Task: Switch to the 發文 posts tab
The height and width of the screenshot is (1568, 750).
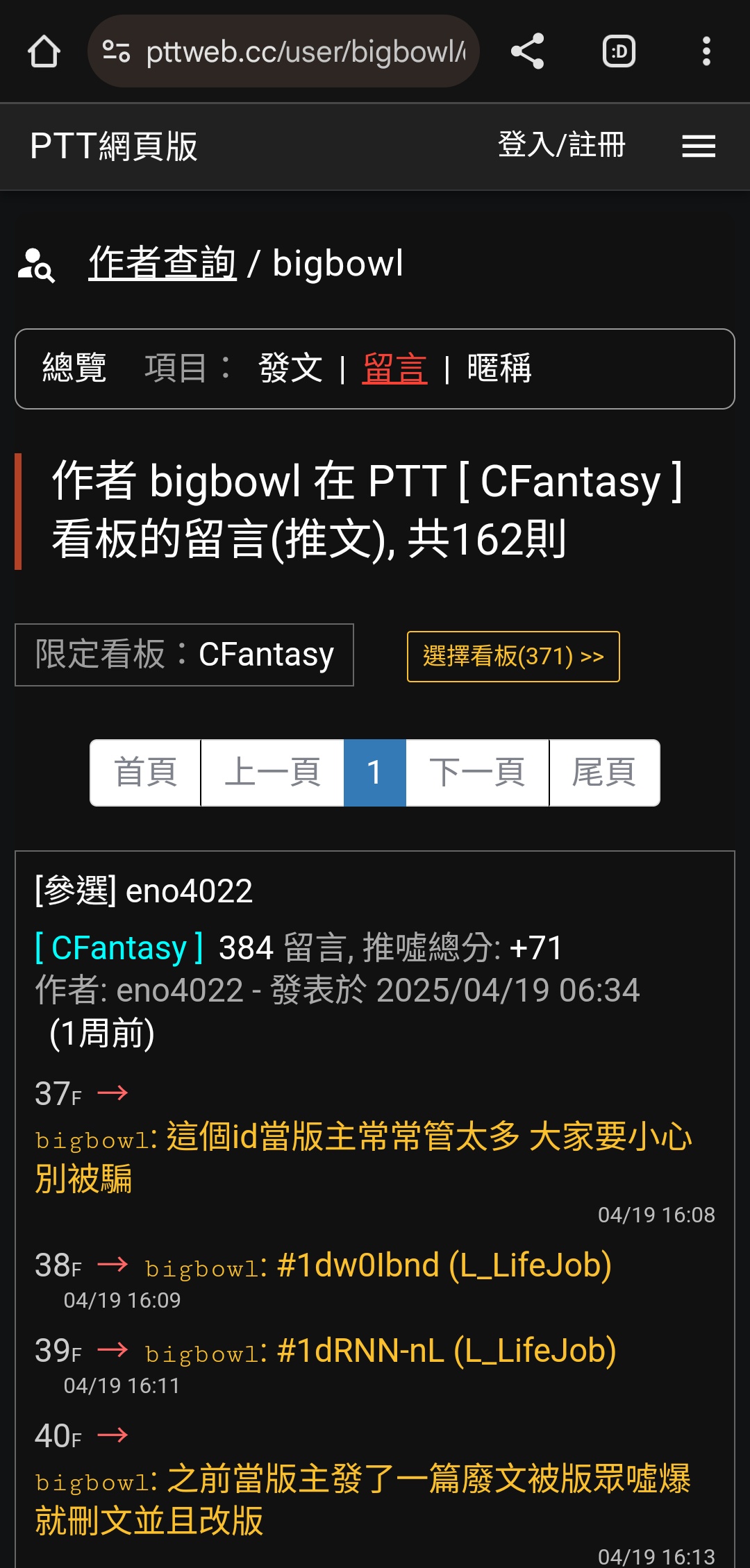Action: [290, 368]
